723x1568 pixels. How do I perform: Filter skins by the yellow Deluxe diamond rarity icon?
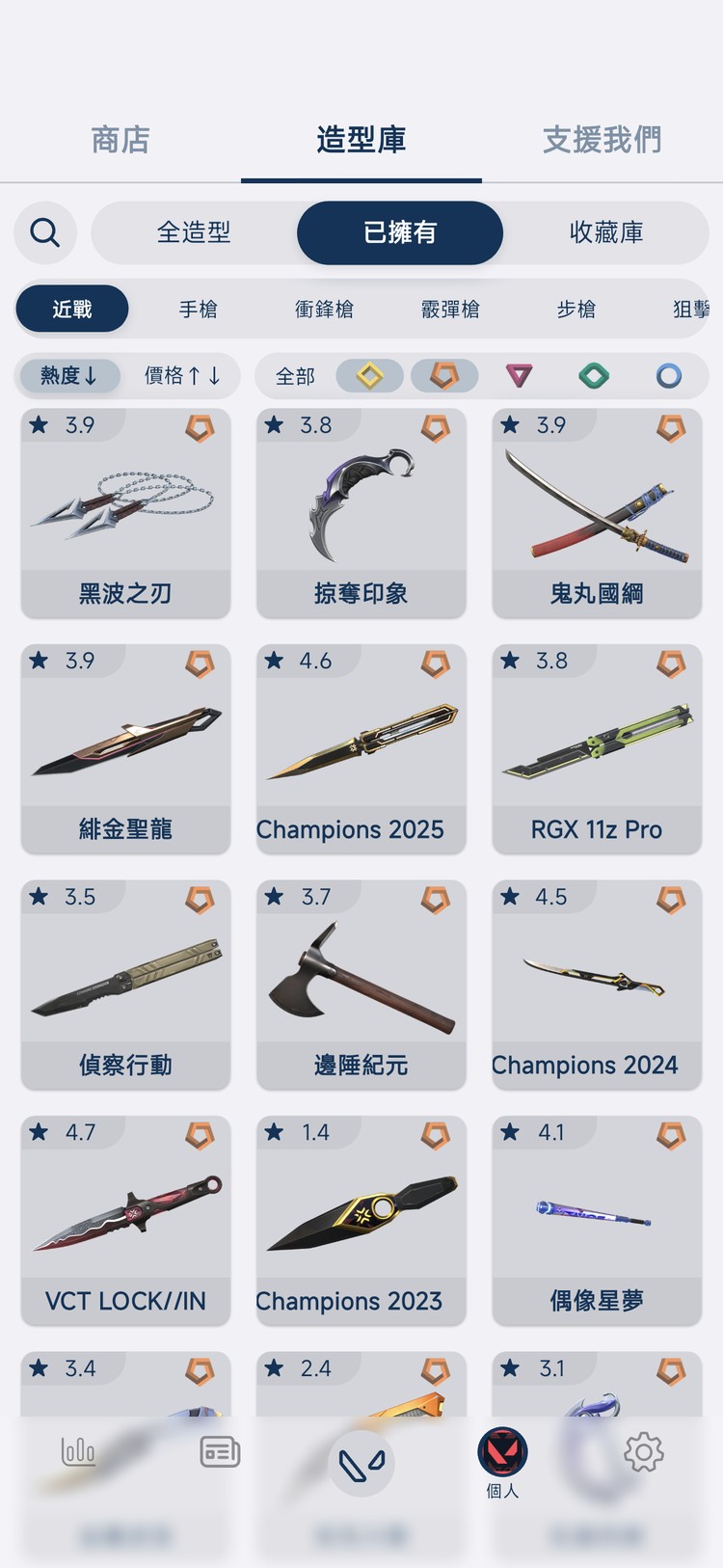tap(370, 376)
